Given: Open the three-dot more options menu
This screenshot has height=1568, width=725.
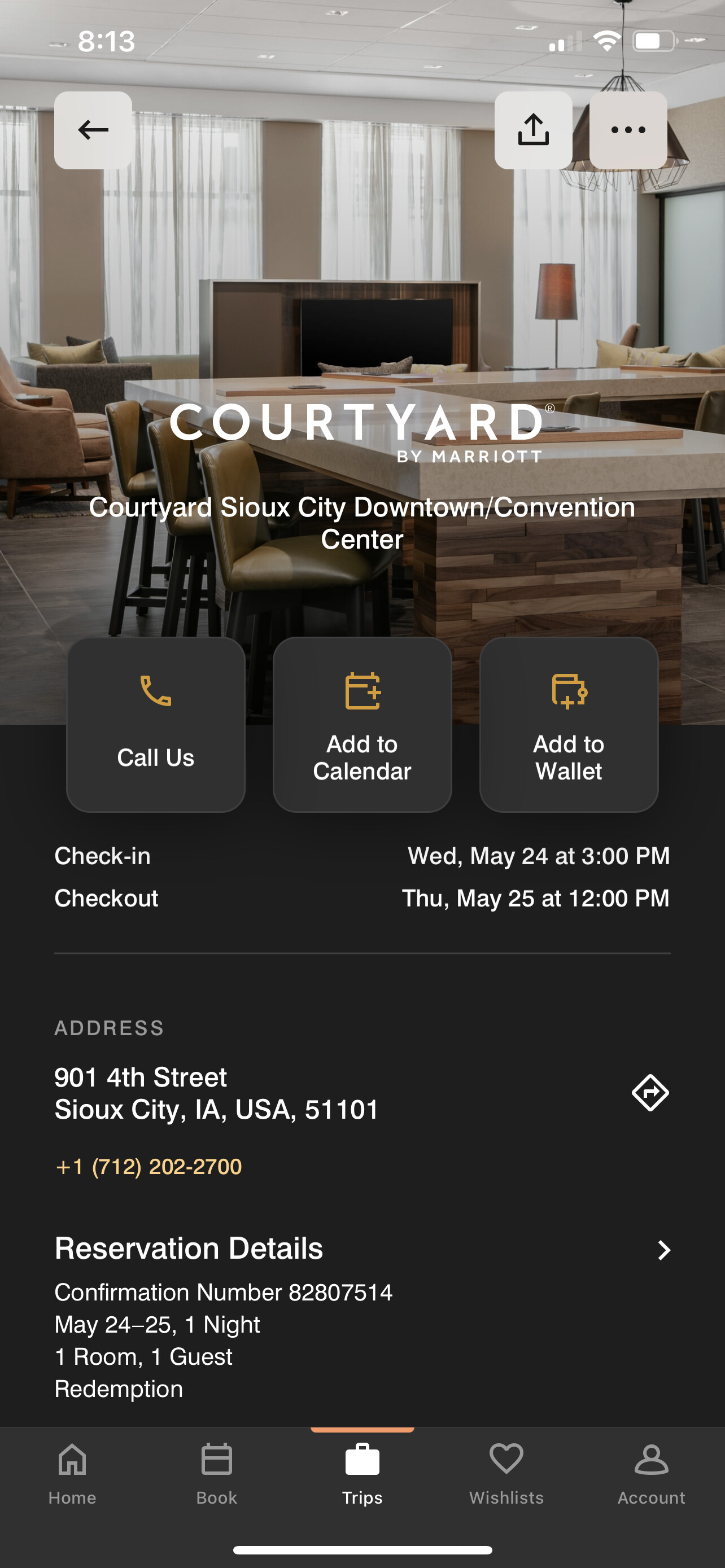Looking at the screenshot, I should pos(628,130).
